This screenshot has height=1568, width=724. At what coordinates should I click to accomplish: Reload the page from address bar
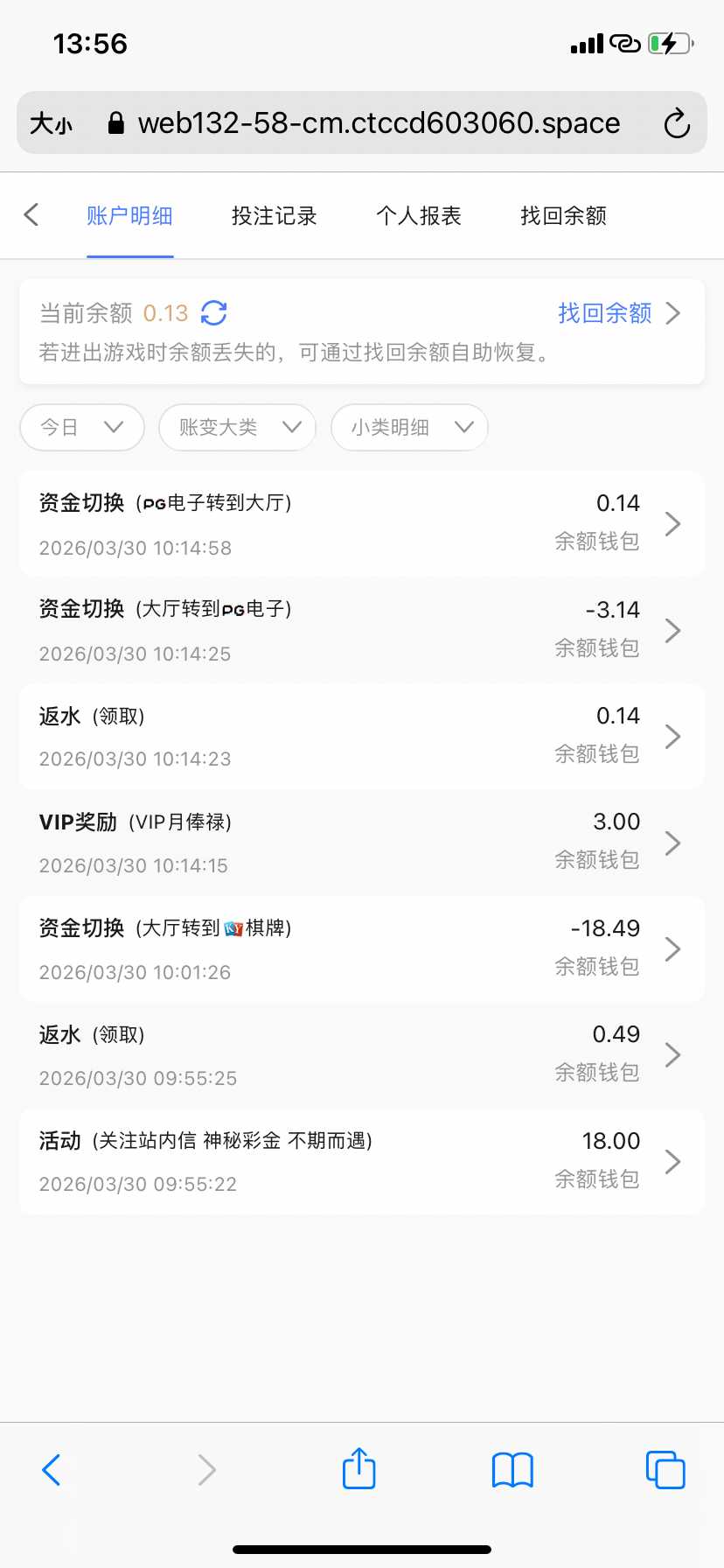[x=676, y=123]
